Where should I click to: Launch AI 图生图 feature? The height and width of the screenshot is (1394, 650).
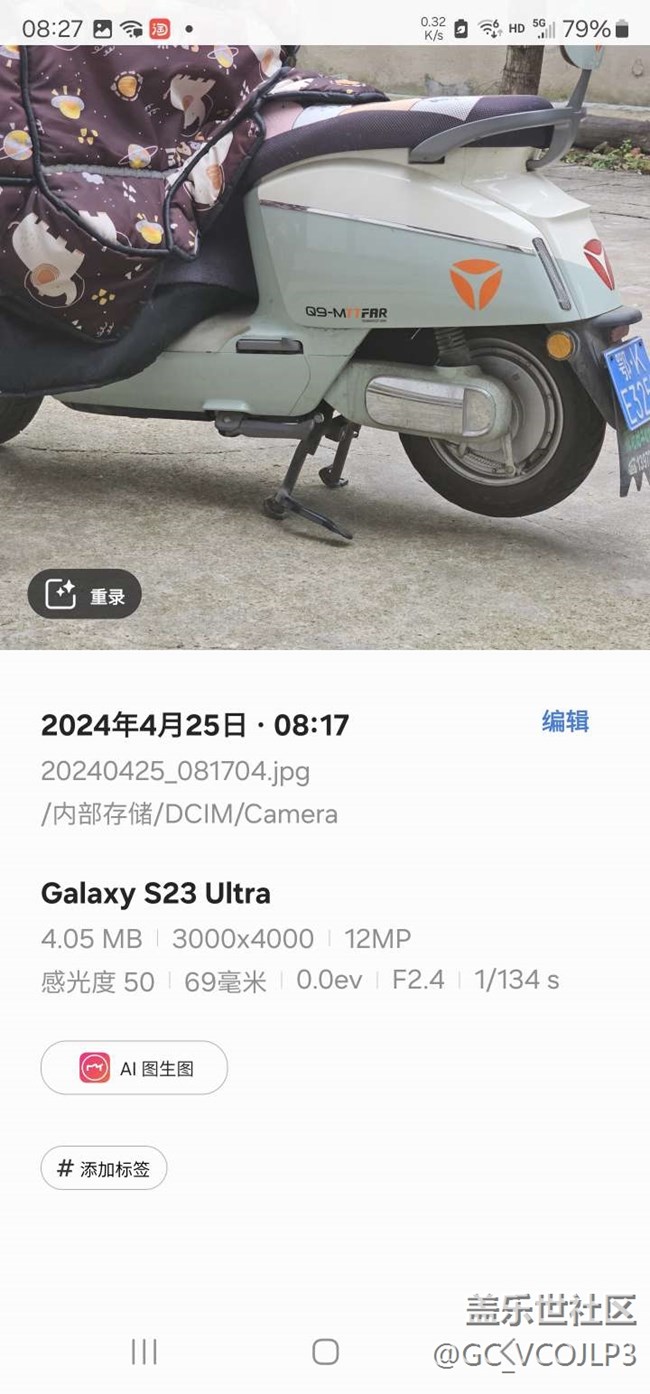(134, 1068)
